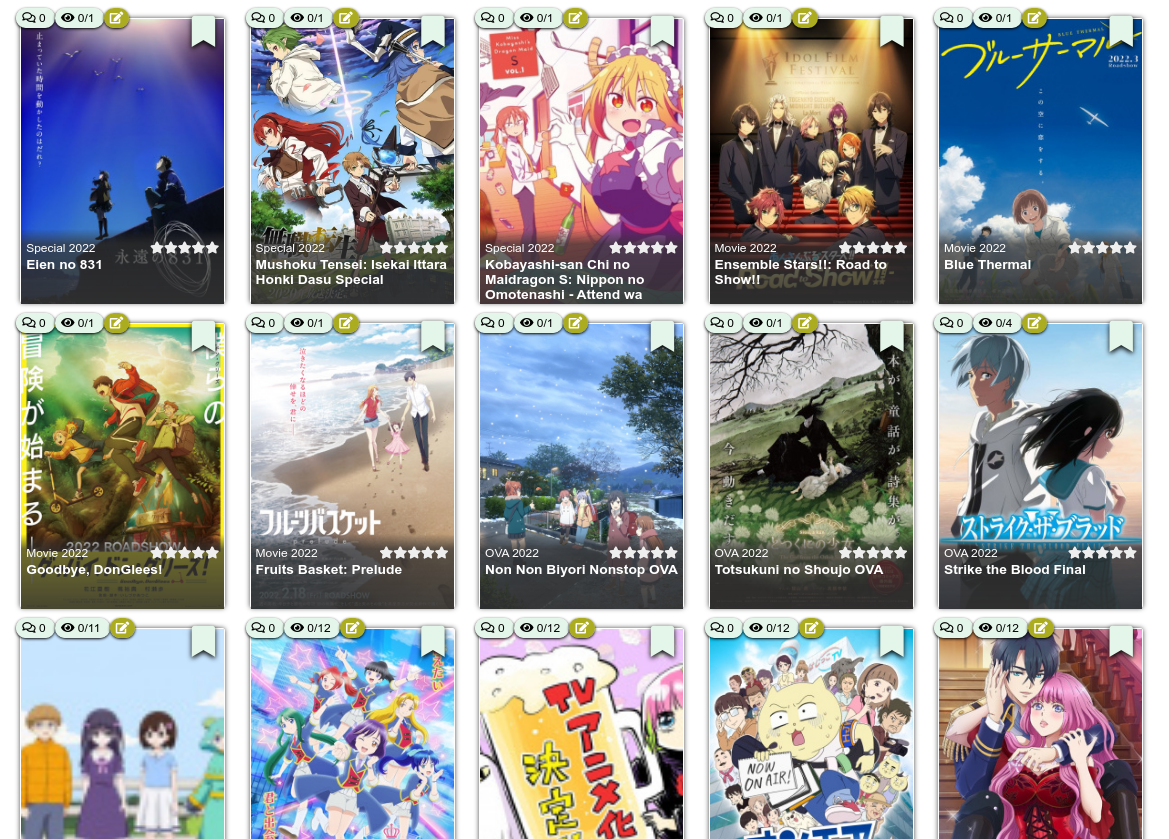Bookmark Goodbye, DonGlees!
This screenshot has width=1169, height=839.
click(203, 336)
